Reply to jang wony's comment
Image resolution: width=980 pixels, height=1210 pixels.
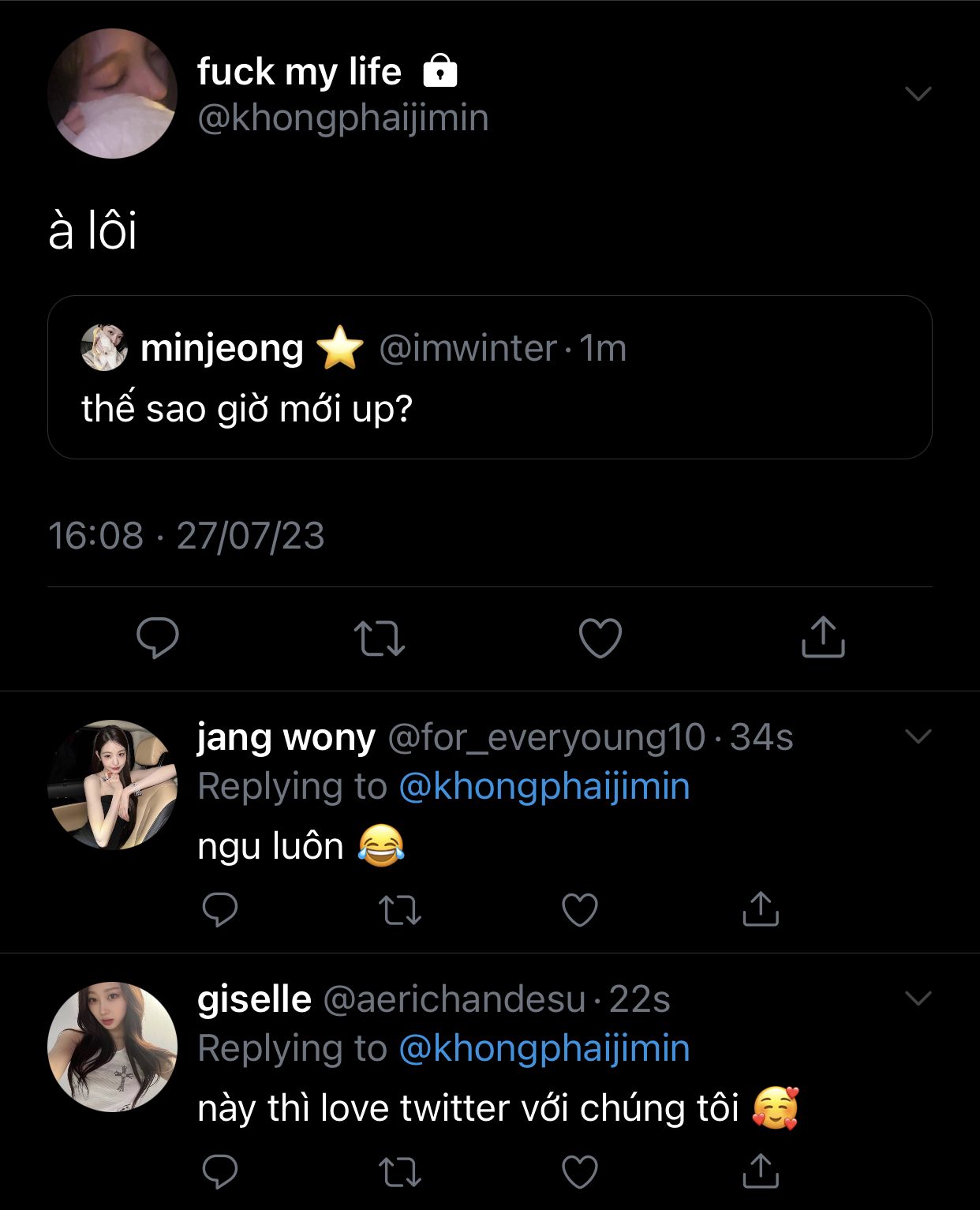(x=220, y=909)
